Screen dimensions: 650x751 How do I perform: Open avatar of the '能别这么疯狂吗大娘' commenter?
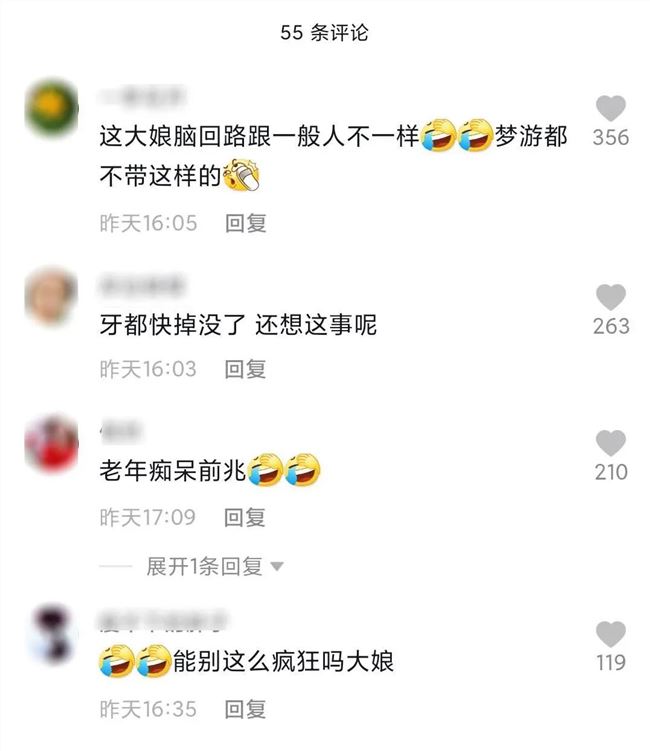pyautogui.click(x=51, y=630)
